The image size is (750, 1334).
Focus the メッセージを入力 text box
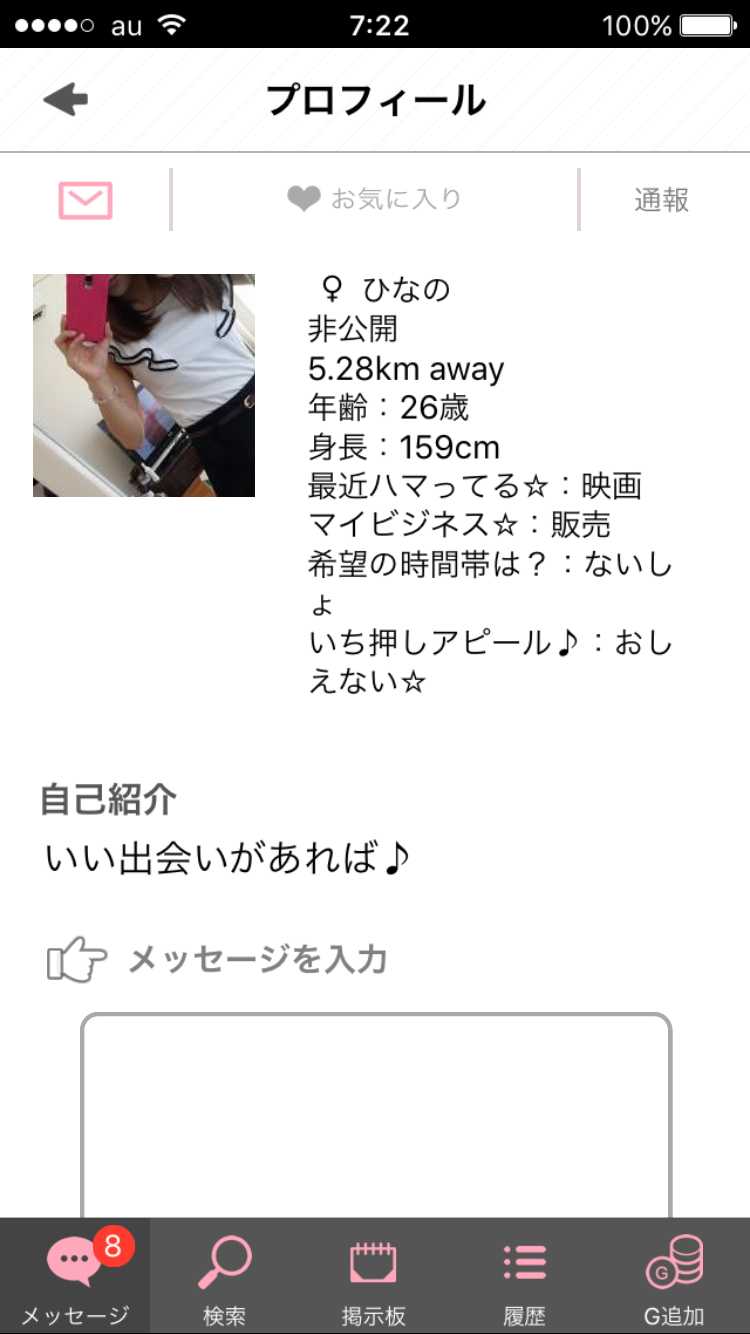(x=375, y=1115)
